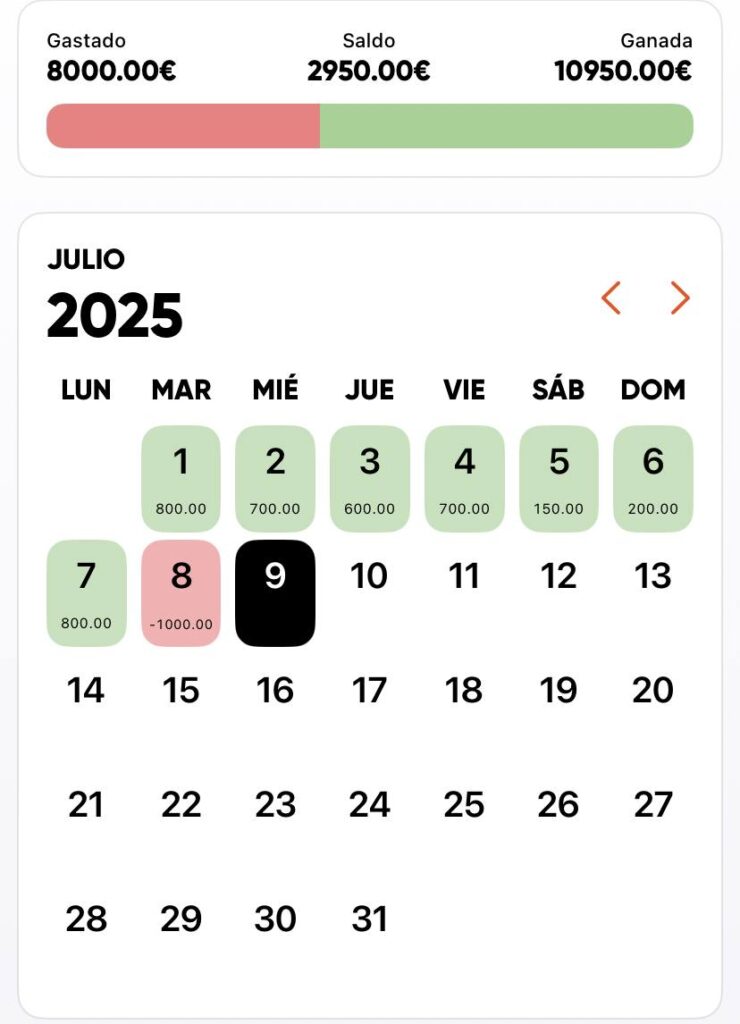This screenshot has width=740, height=1024.
Task: Select July 1 with 800.00
Action: [x=181, y=478]
